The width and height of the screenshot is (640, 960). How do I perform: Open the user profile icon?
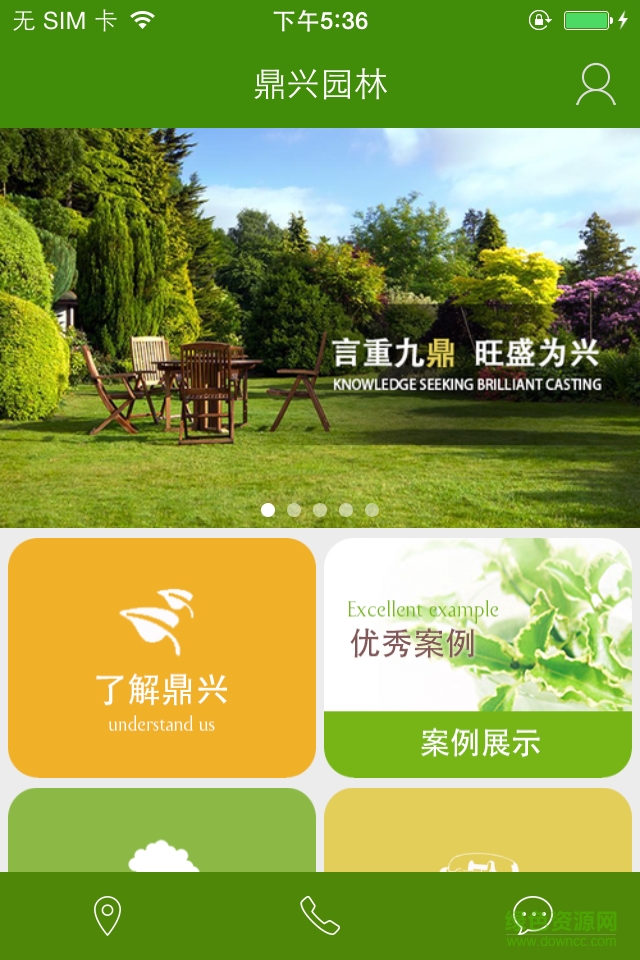pos(595,85)
